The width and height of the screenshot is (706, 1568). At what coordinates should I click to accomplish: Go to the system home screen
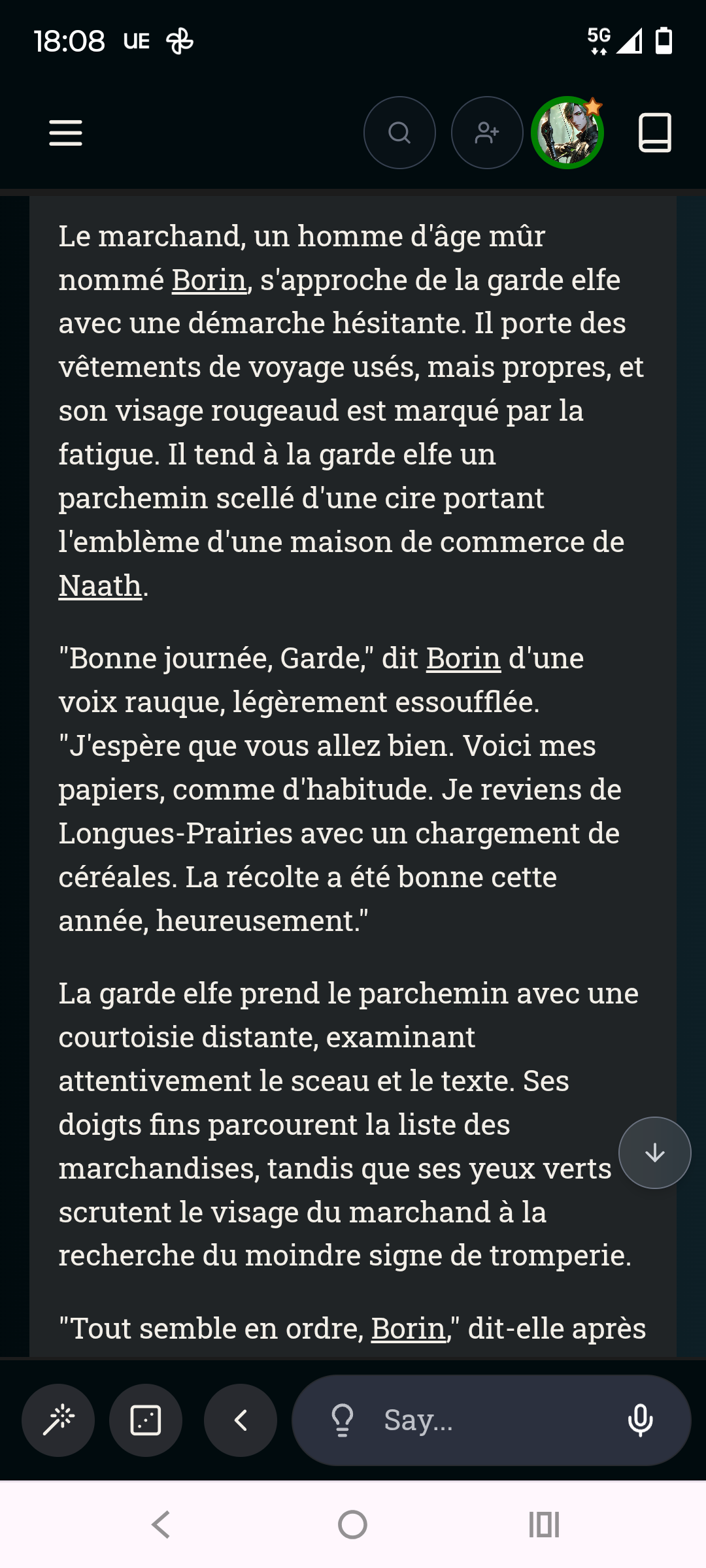[x=352, y=1525]
